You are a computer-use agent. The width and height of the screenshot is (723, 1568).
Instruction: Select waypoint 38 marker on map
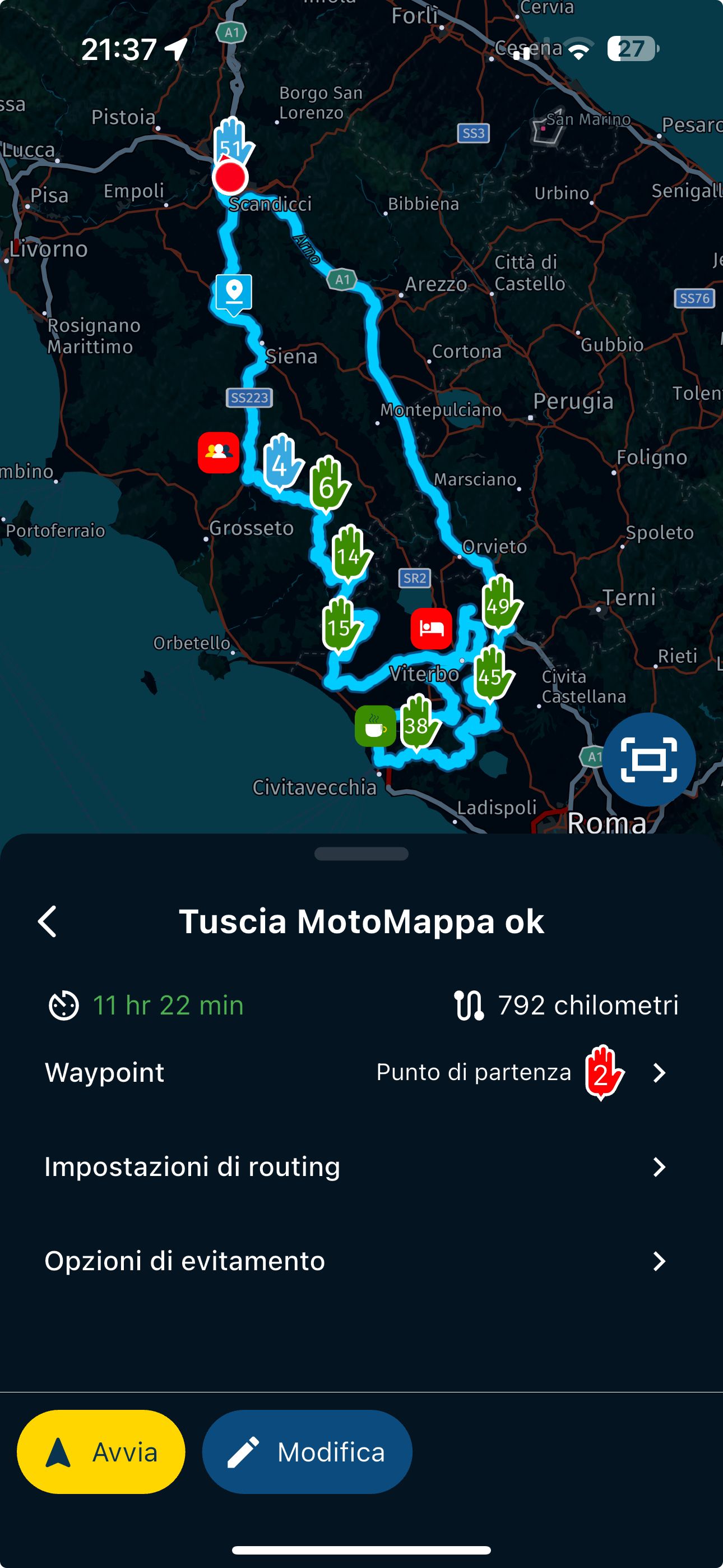tap(418, 723)
